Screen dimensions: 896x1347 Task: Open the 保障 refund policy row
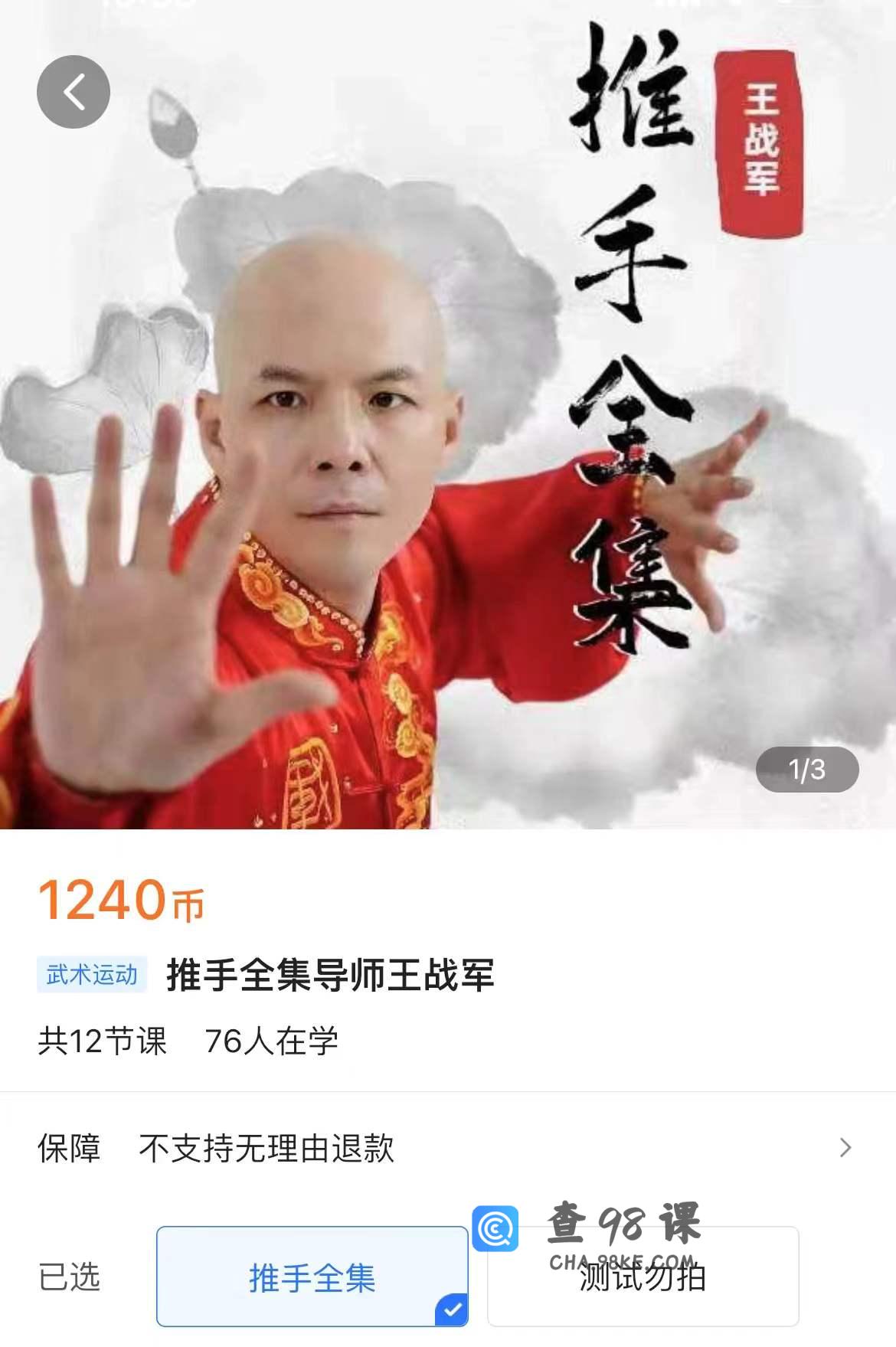(447, 1148)
